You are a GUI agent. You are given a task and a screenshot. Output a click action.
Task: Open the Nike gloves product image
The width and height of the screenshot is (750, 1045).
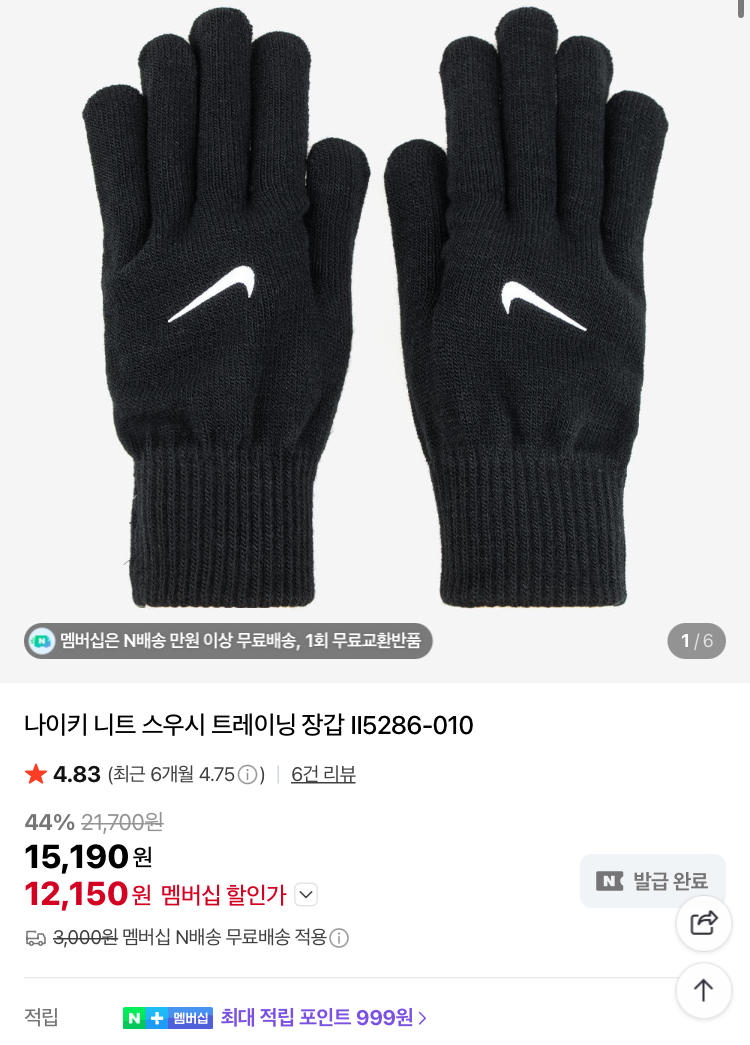375,310
